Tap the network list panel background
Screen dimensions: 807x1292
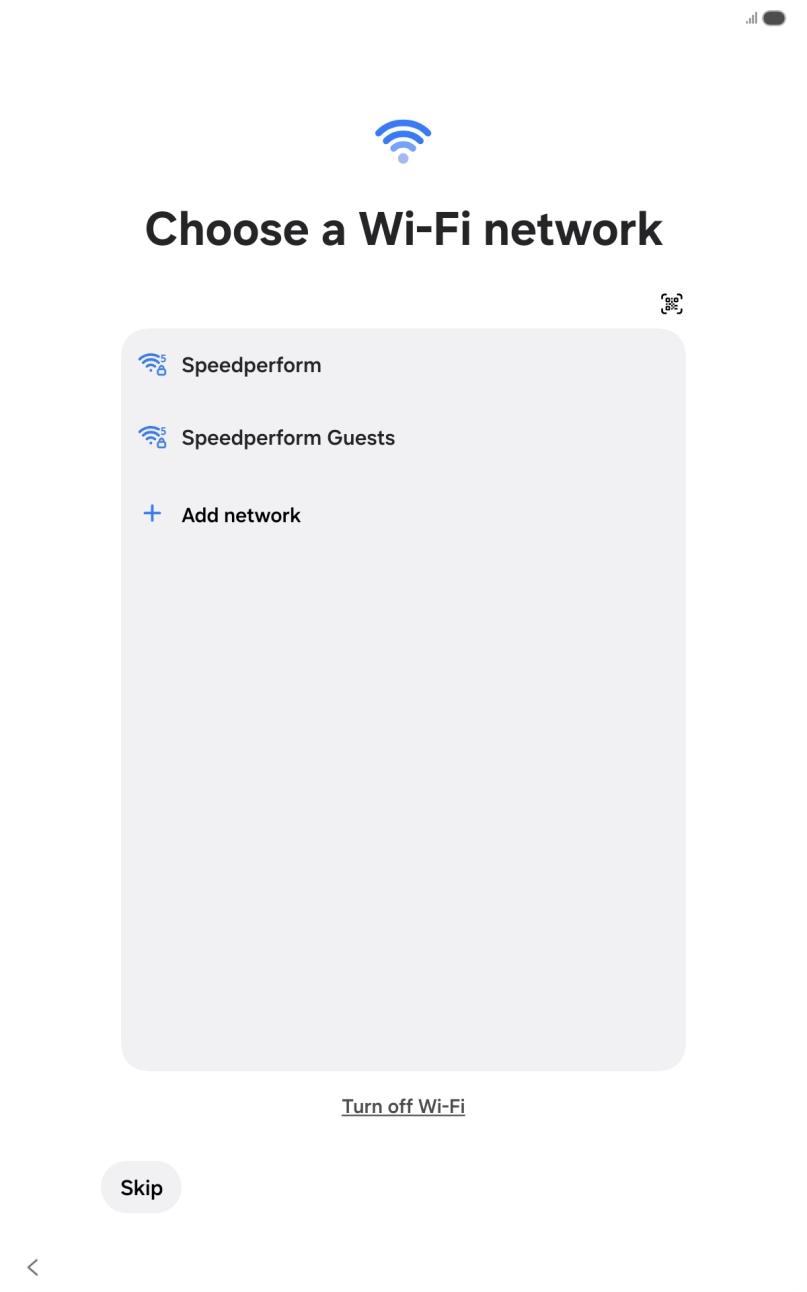pos(403,800)
